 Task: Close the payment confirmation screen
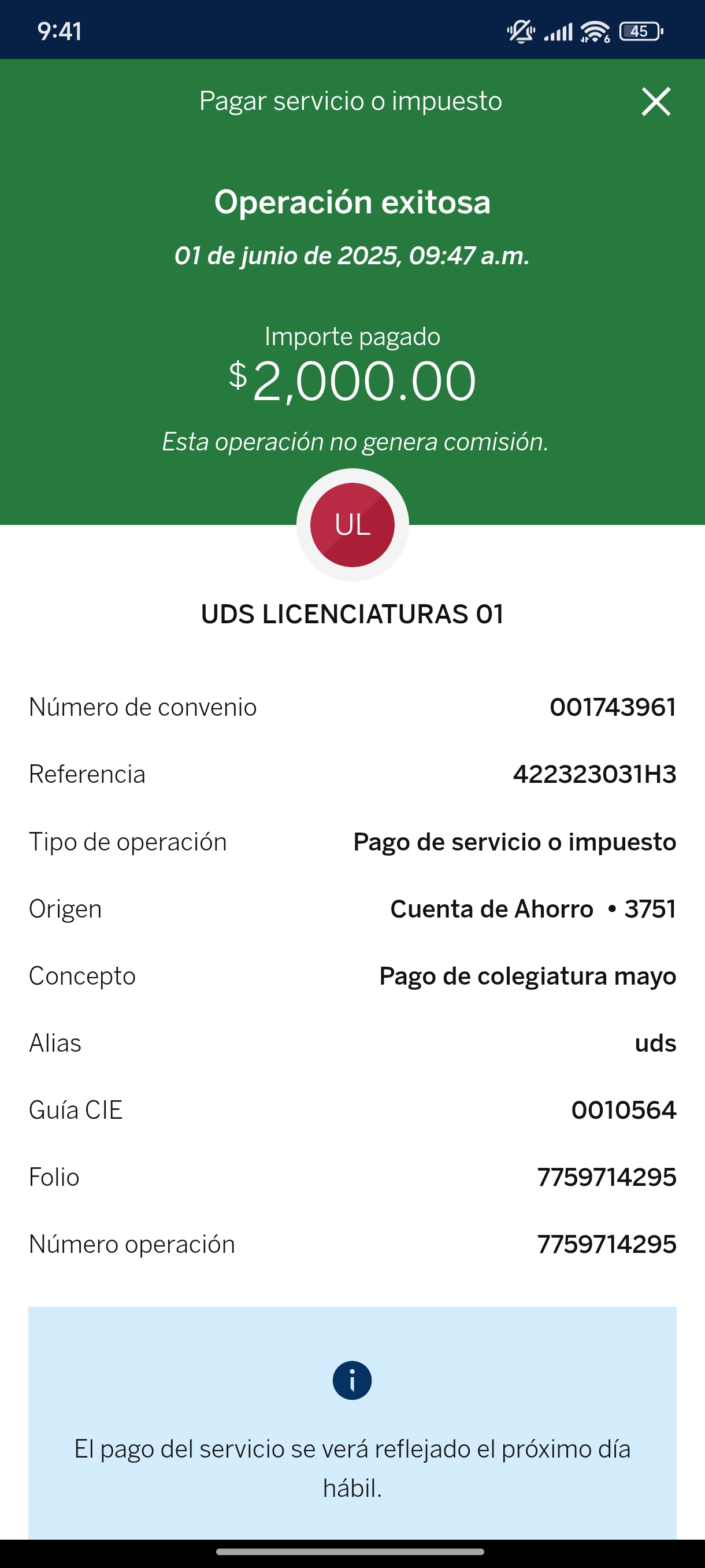click(656, 101)
